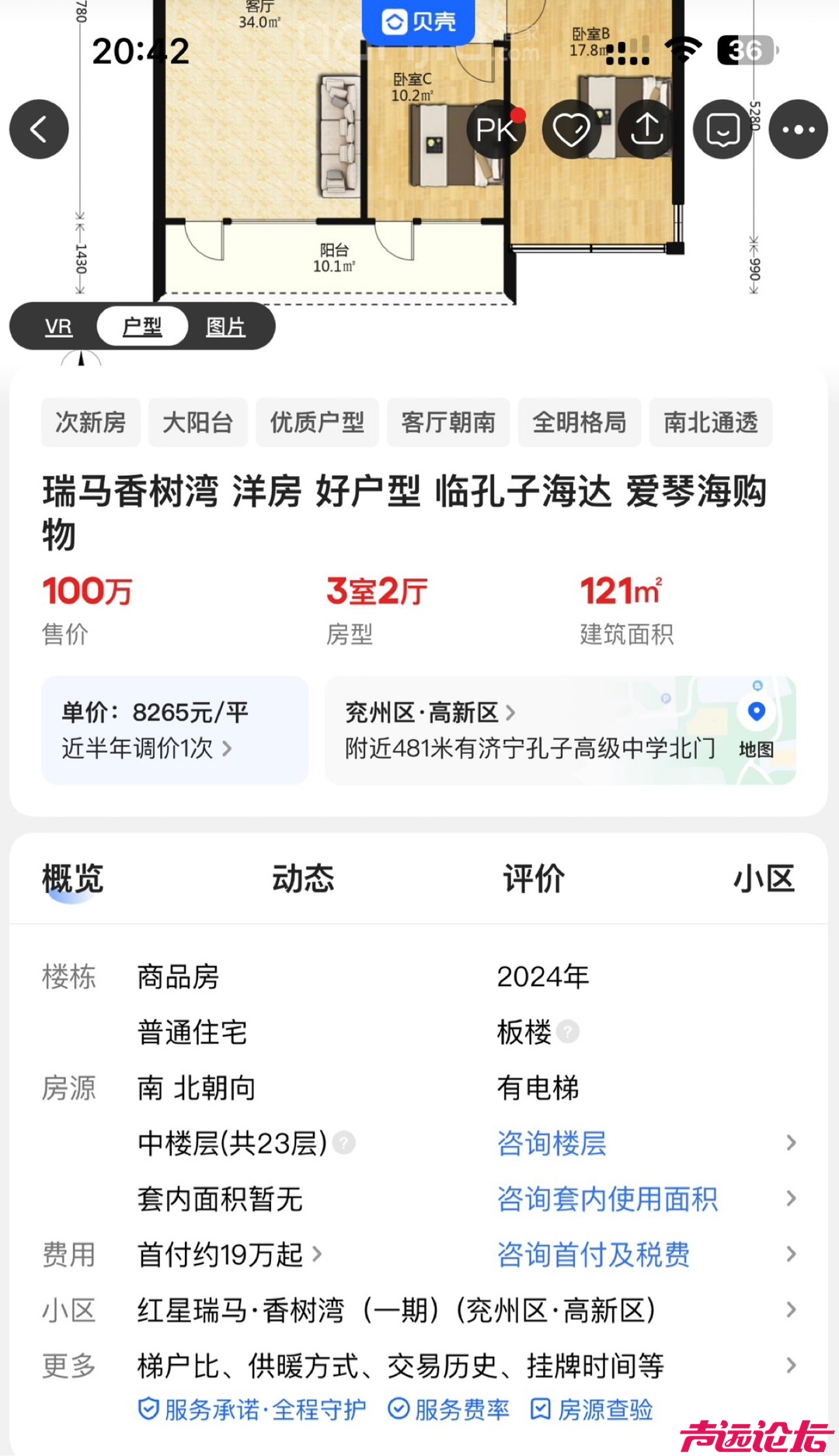
Task: Share this house listing
Action: point(646,130)
